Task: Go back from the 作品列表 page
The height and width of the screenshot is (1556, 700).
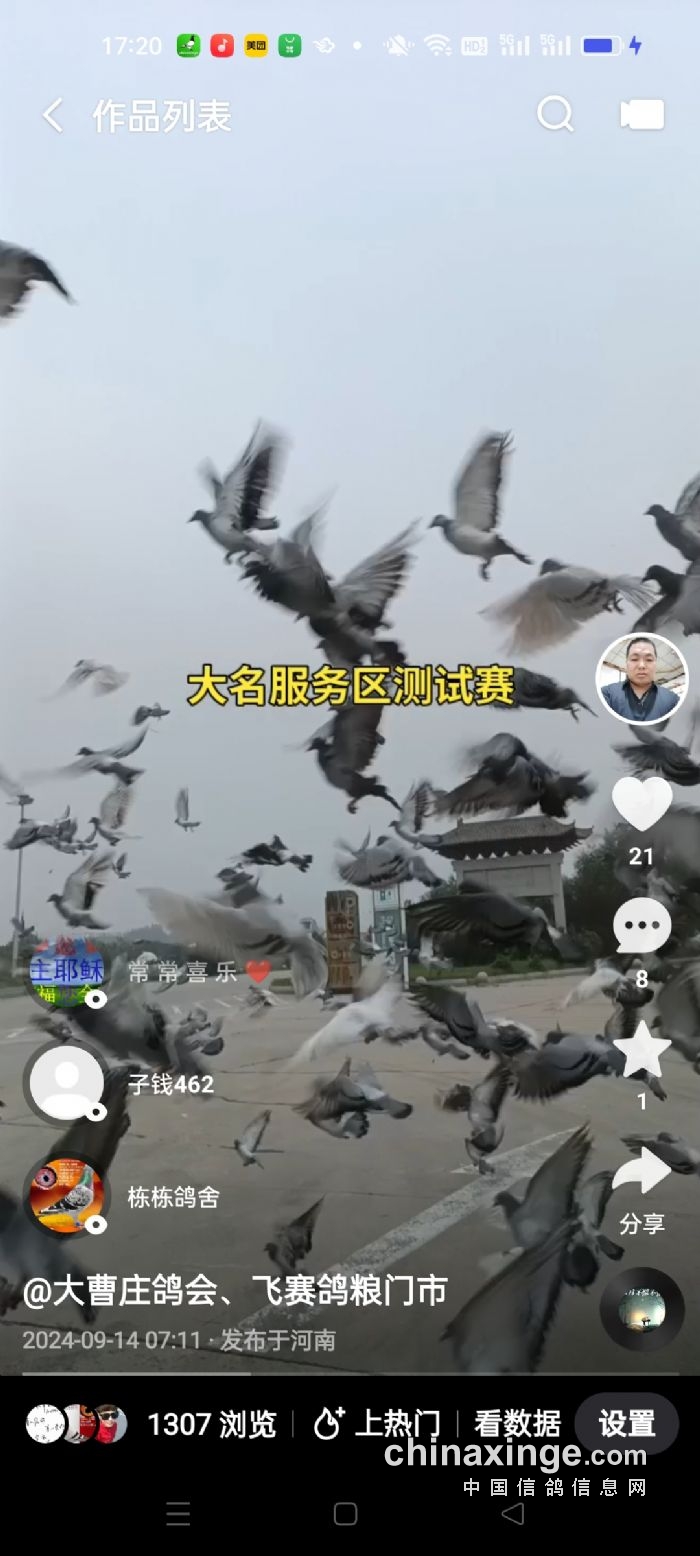Action: pyautogui.click(x=53, y=116)
